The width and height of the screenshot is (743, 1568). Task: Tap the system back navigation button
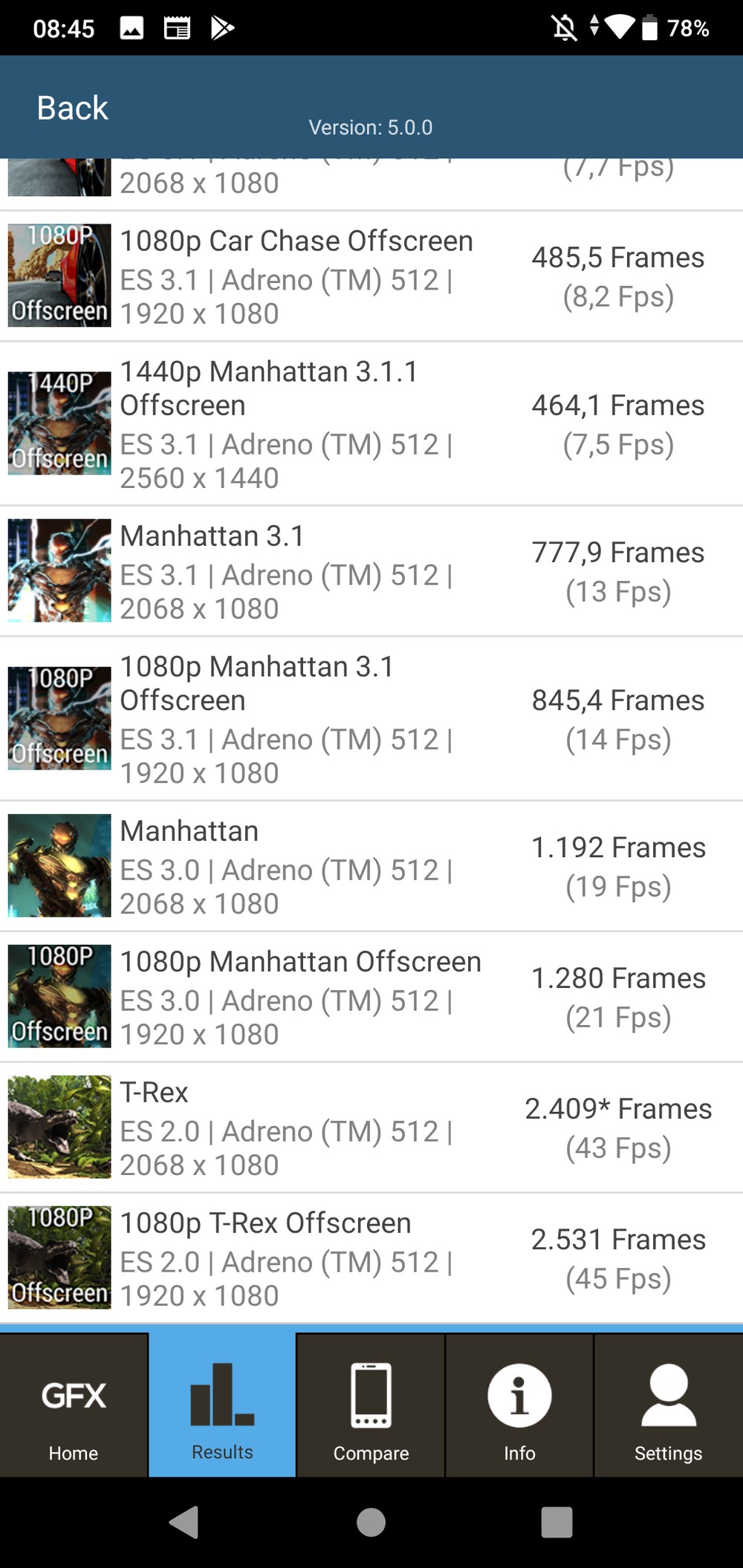click(x=184, y=1522)
